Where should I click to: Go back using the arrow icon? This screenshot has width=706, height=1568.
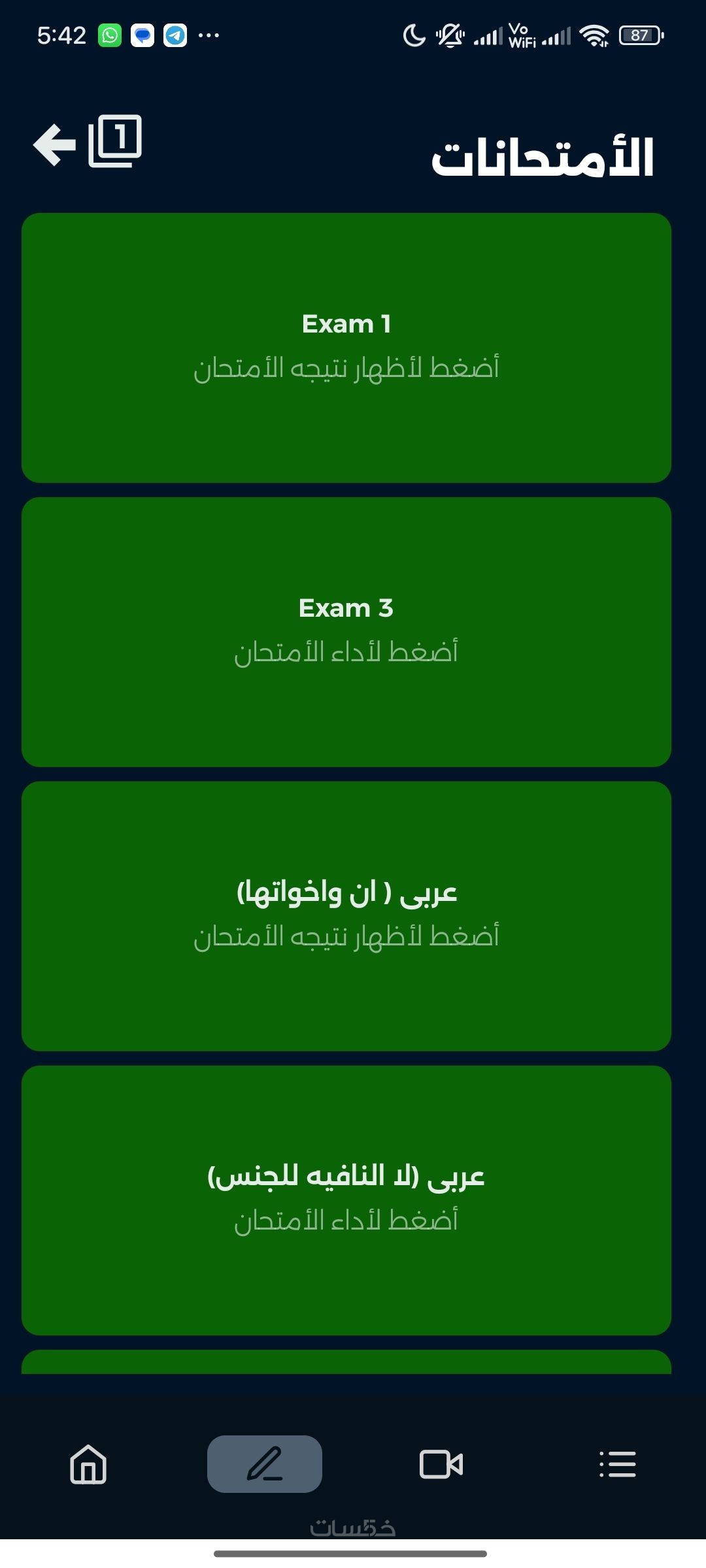click(x=54, y=144)
